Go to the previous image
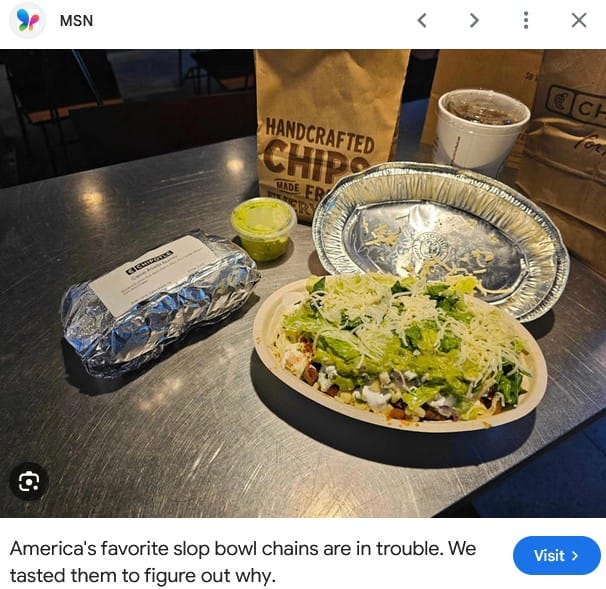The height and width of the screenshot is (589, 606). click(422, 20)
